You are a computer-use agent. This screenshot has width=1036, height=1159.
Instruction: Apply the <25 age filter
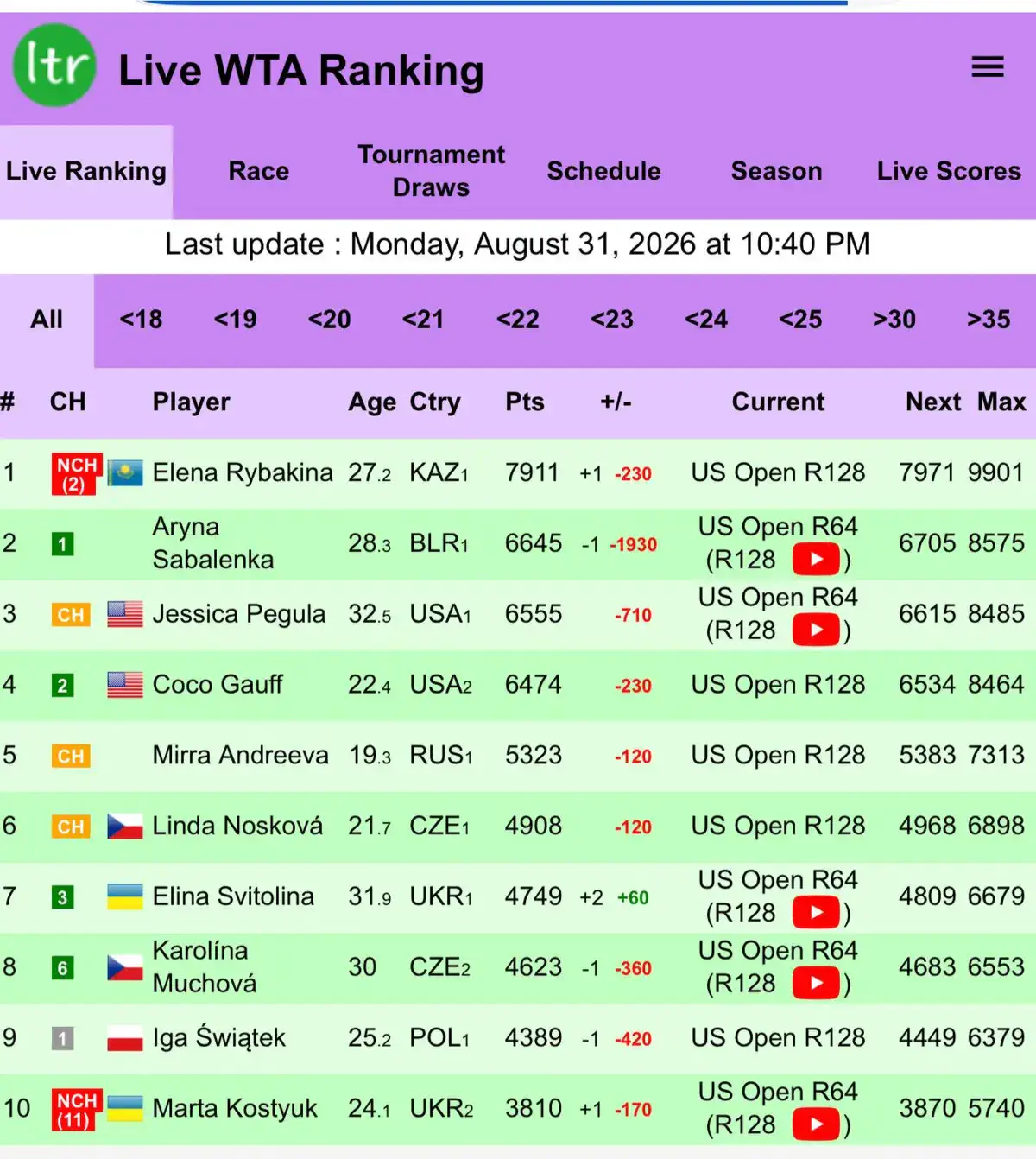[x=800, y=320]
